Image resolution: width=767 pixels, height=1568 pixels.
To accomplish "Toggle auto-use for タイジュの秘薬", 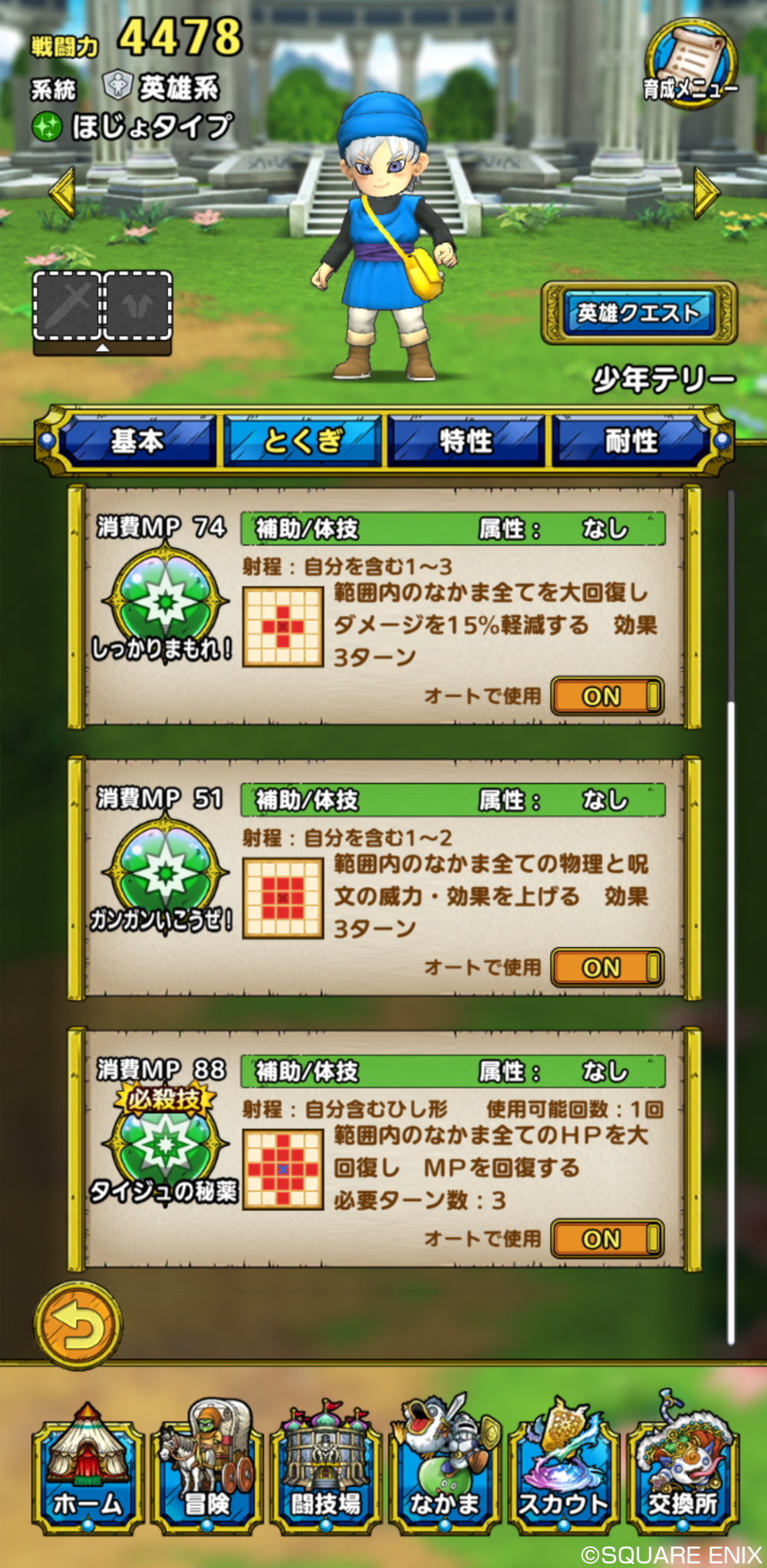I will coord(607,1239).
